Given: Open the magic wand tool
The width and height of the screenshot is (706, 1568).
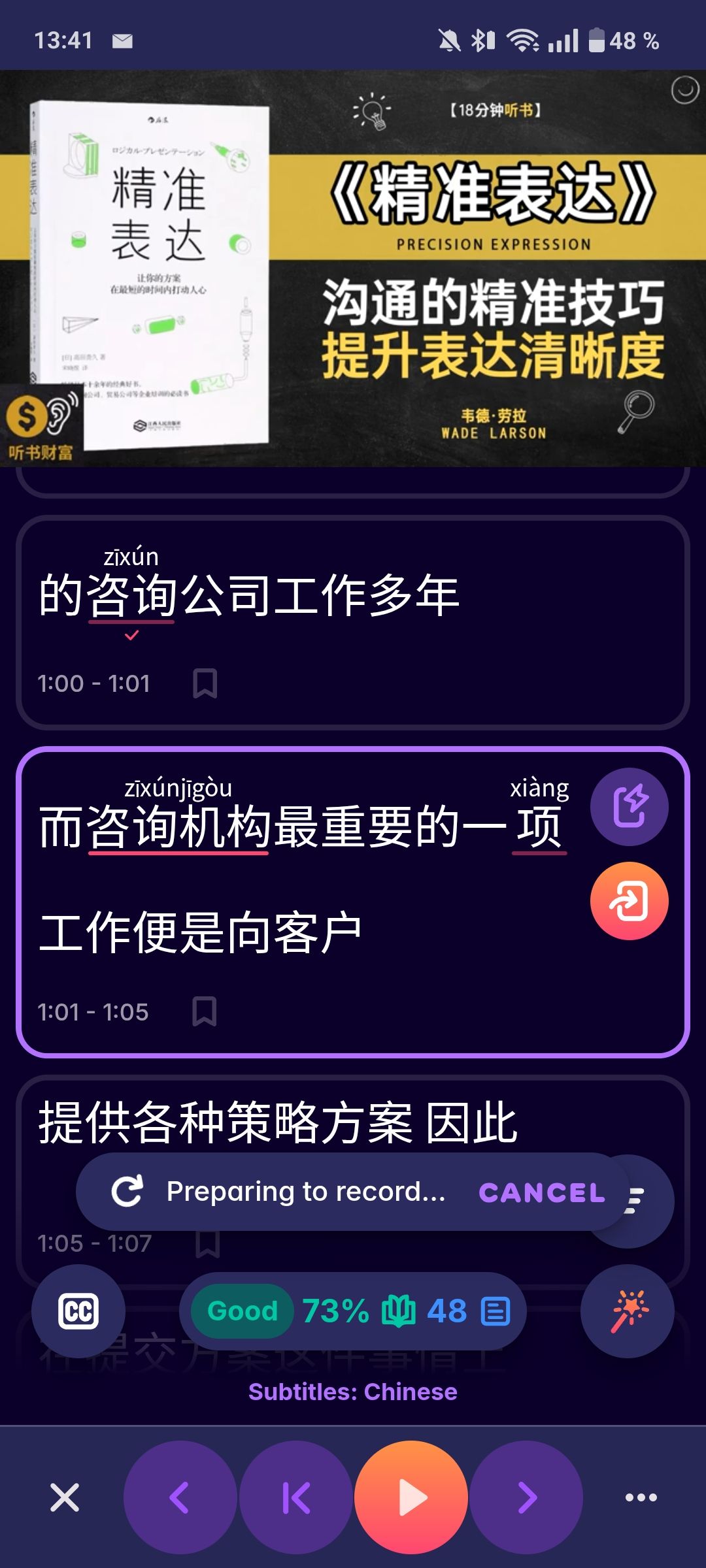Looking at the screenshot, I should [628, 1311].
